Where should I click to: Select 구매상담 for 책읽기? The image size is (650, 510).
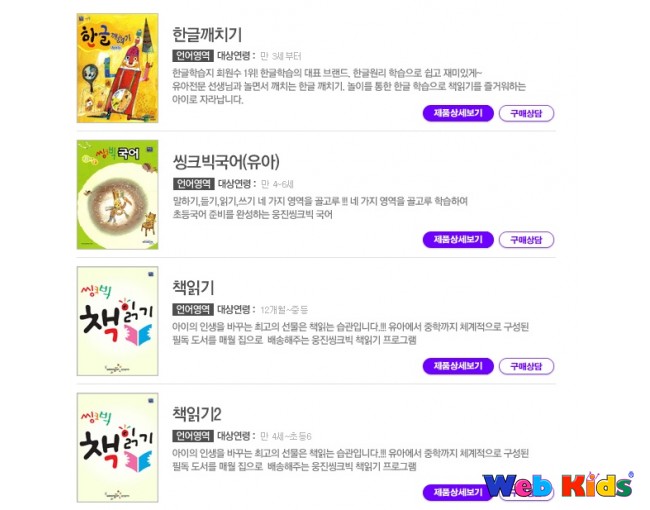tap(526, 366)
